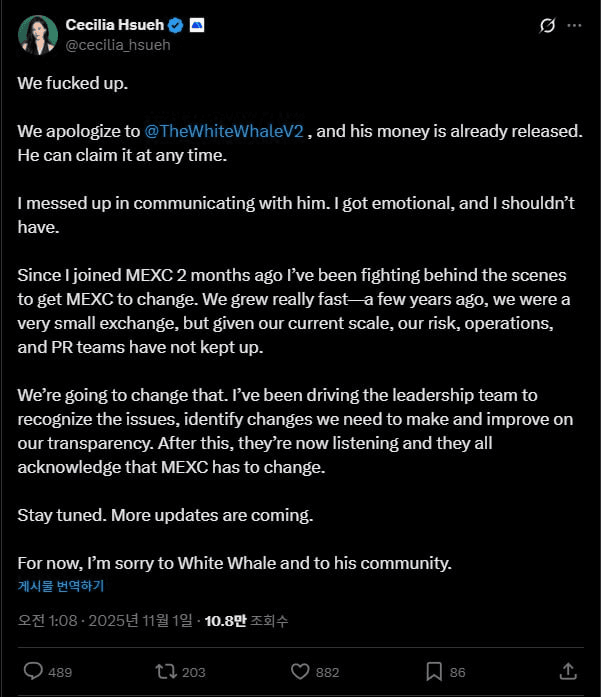601x697 pixels.
Task: Tap 게시물 번역하기 to translate the post
Action: [x=60, y=586]
